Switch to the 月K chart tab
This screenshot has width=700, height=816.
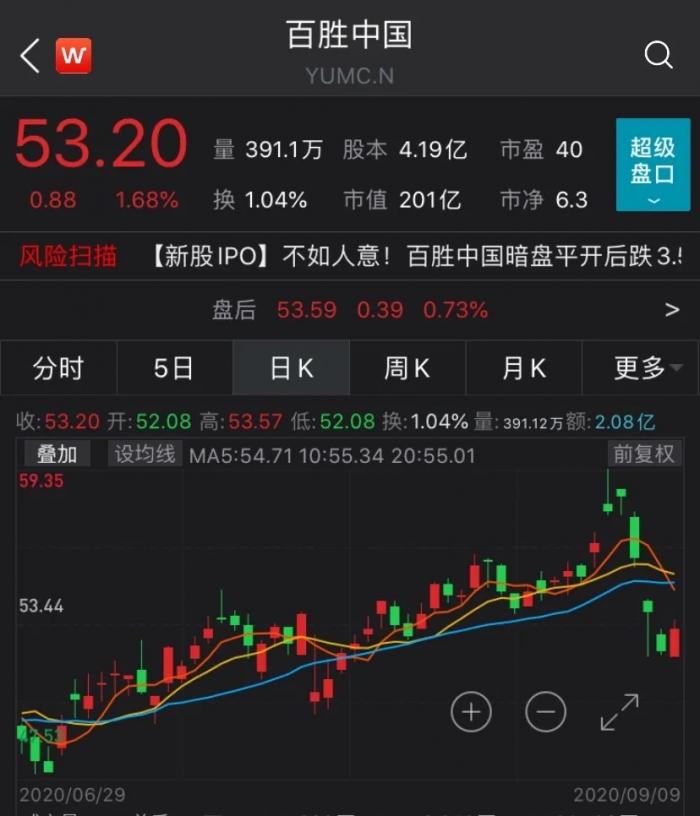coord(524,368)
